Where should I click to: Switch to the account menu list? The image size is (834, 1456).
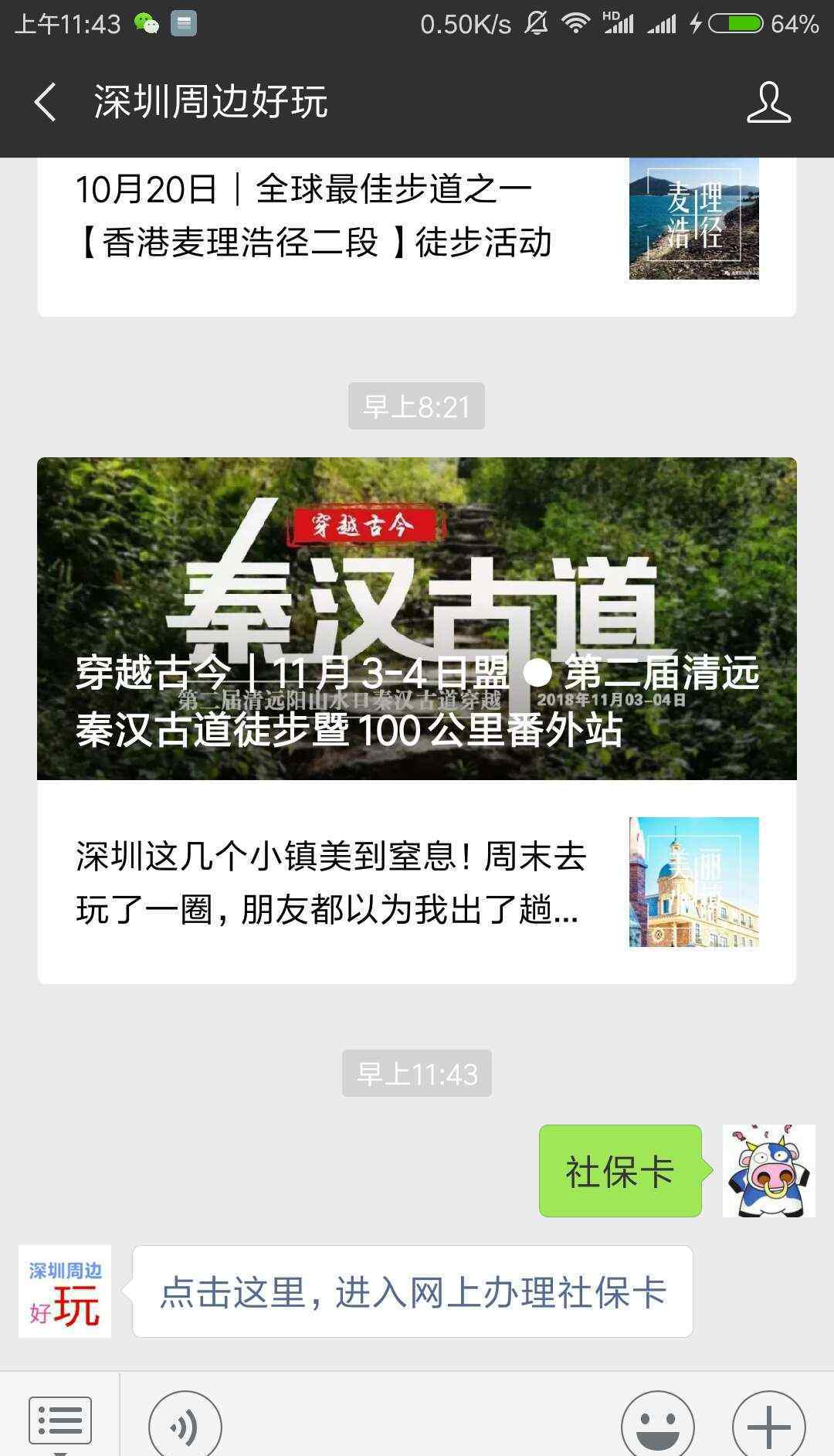point(60,1421)
